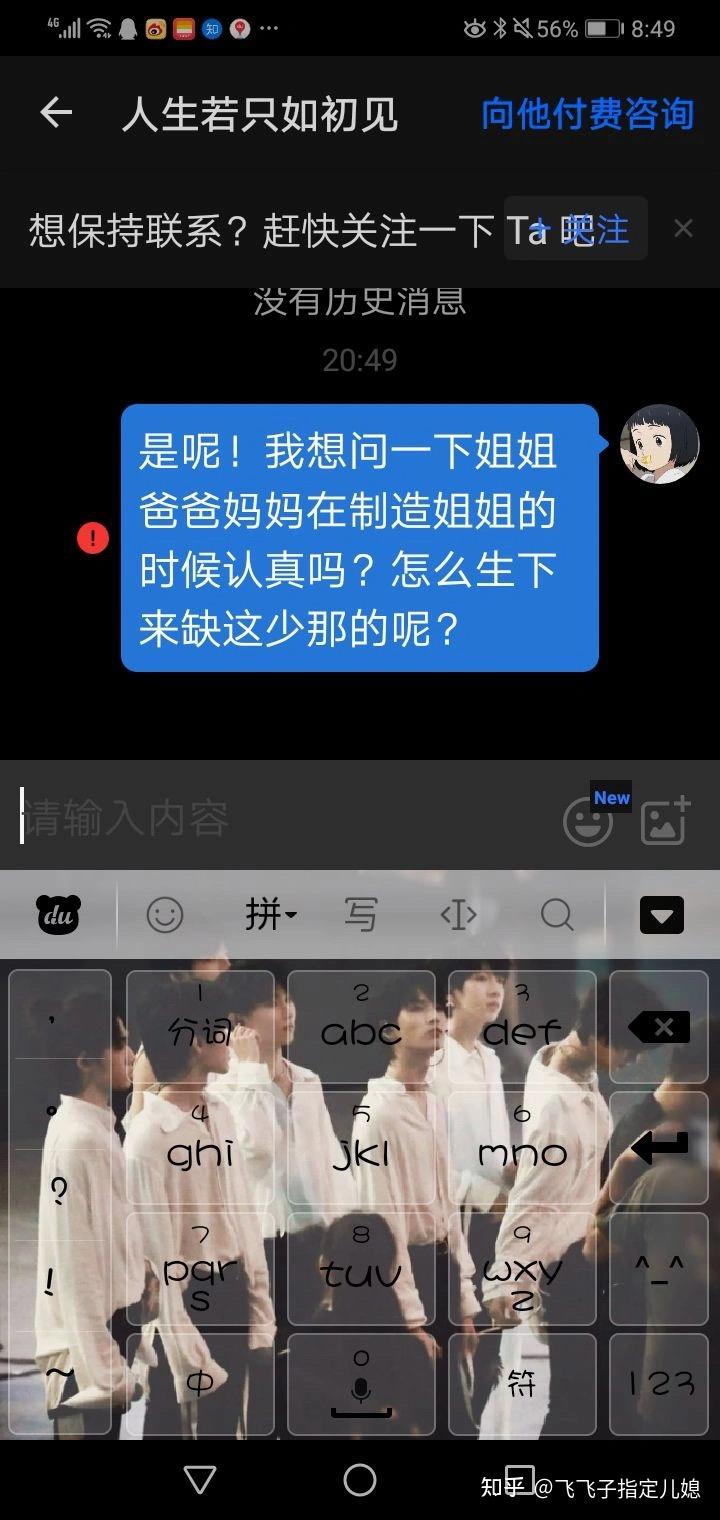Open Baidu keyboard du menu
The image size is (720, 1520).
[x=59, y=914]
